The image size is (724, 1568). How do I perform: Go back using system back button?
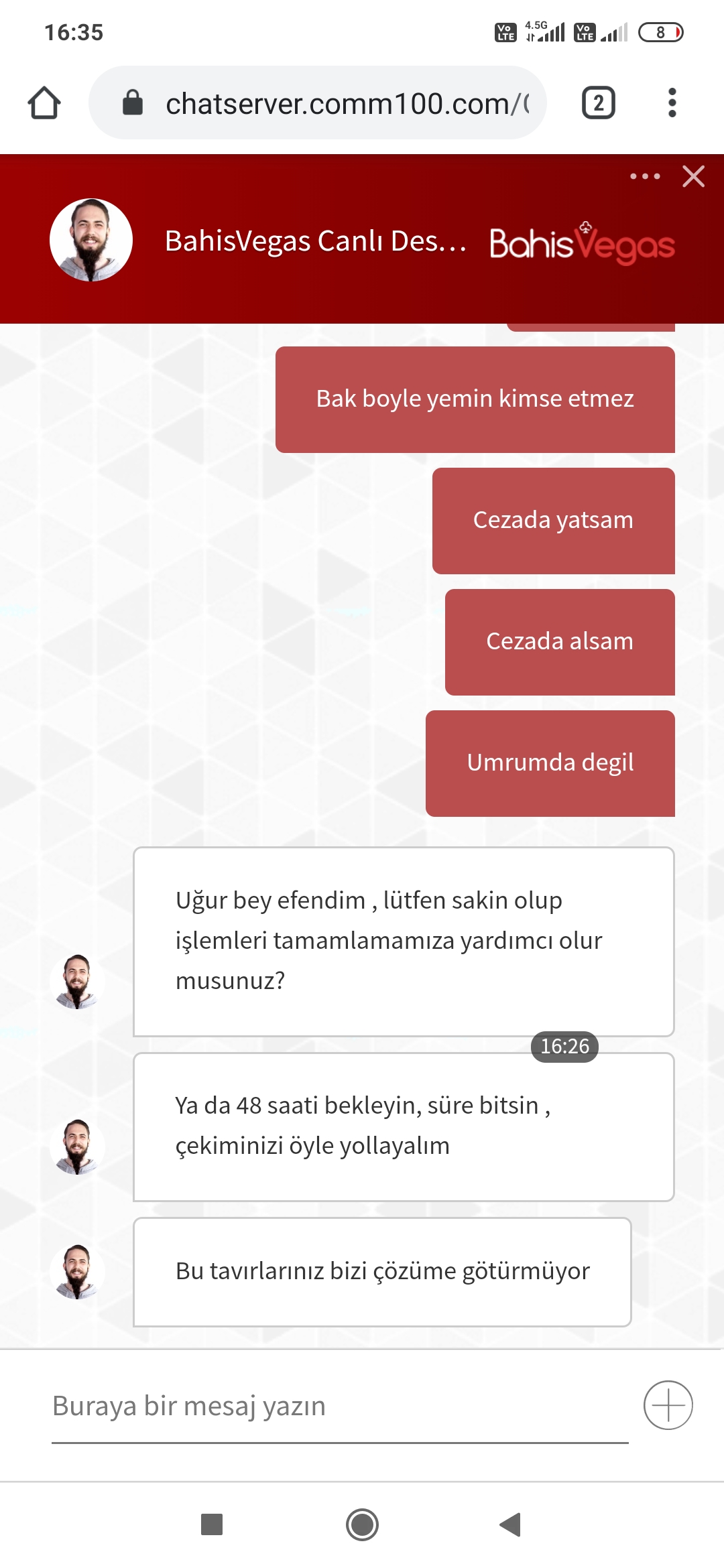point(511,1524)
